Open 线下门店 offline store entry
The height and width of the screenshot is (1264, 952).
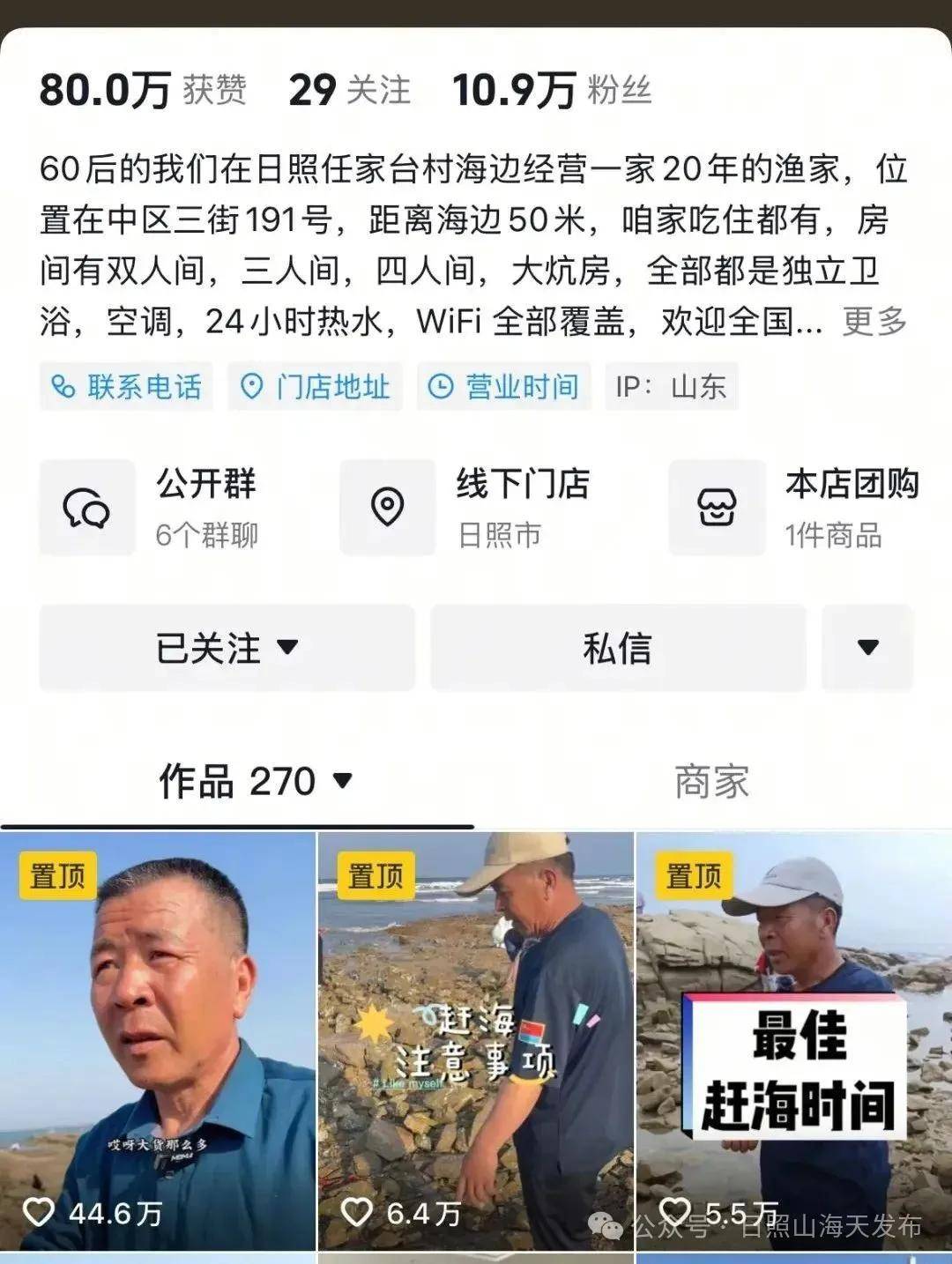pos(476,508)
